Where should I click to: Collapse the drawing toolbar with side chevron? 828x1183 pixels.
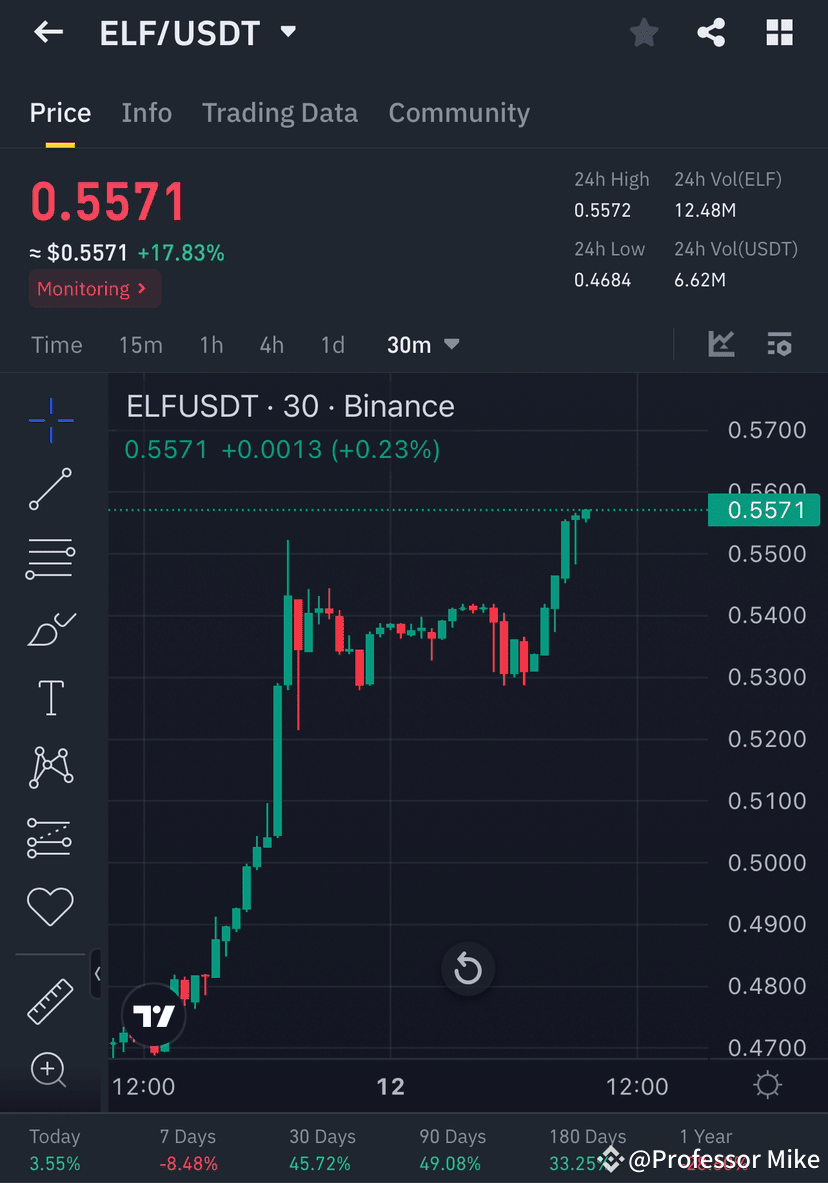click(97, 973)
